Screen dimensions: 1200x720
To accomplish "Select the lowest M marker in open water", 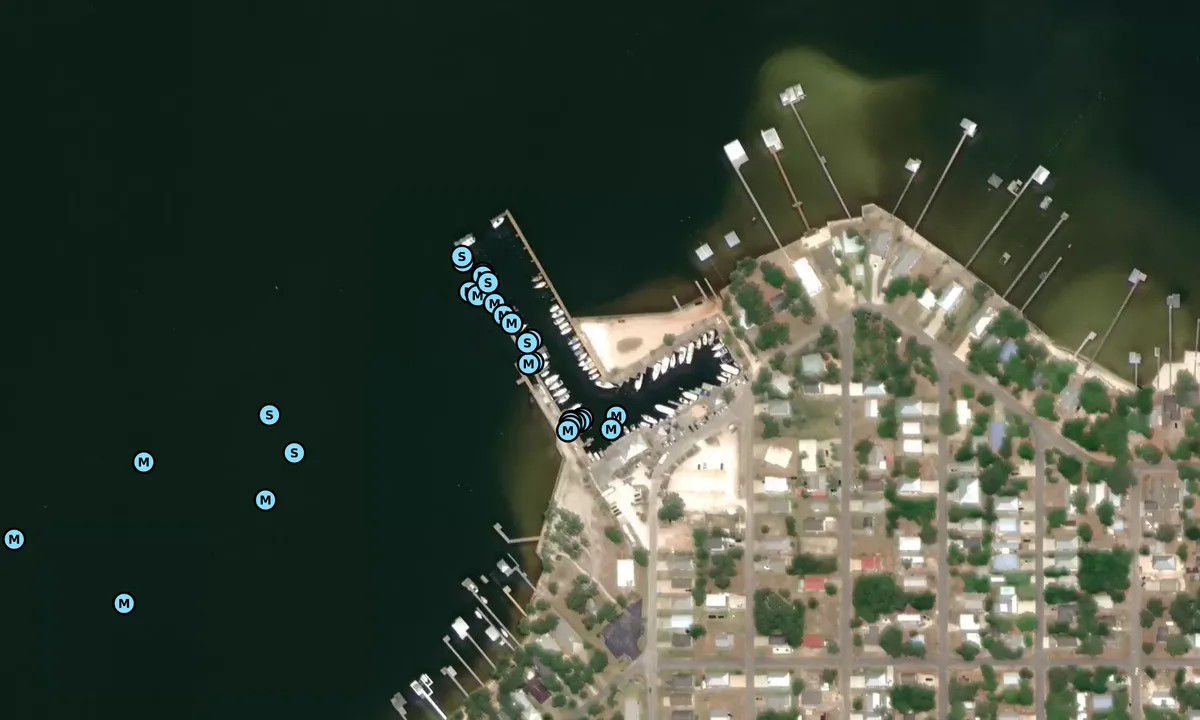I will (124, 604).
